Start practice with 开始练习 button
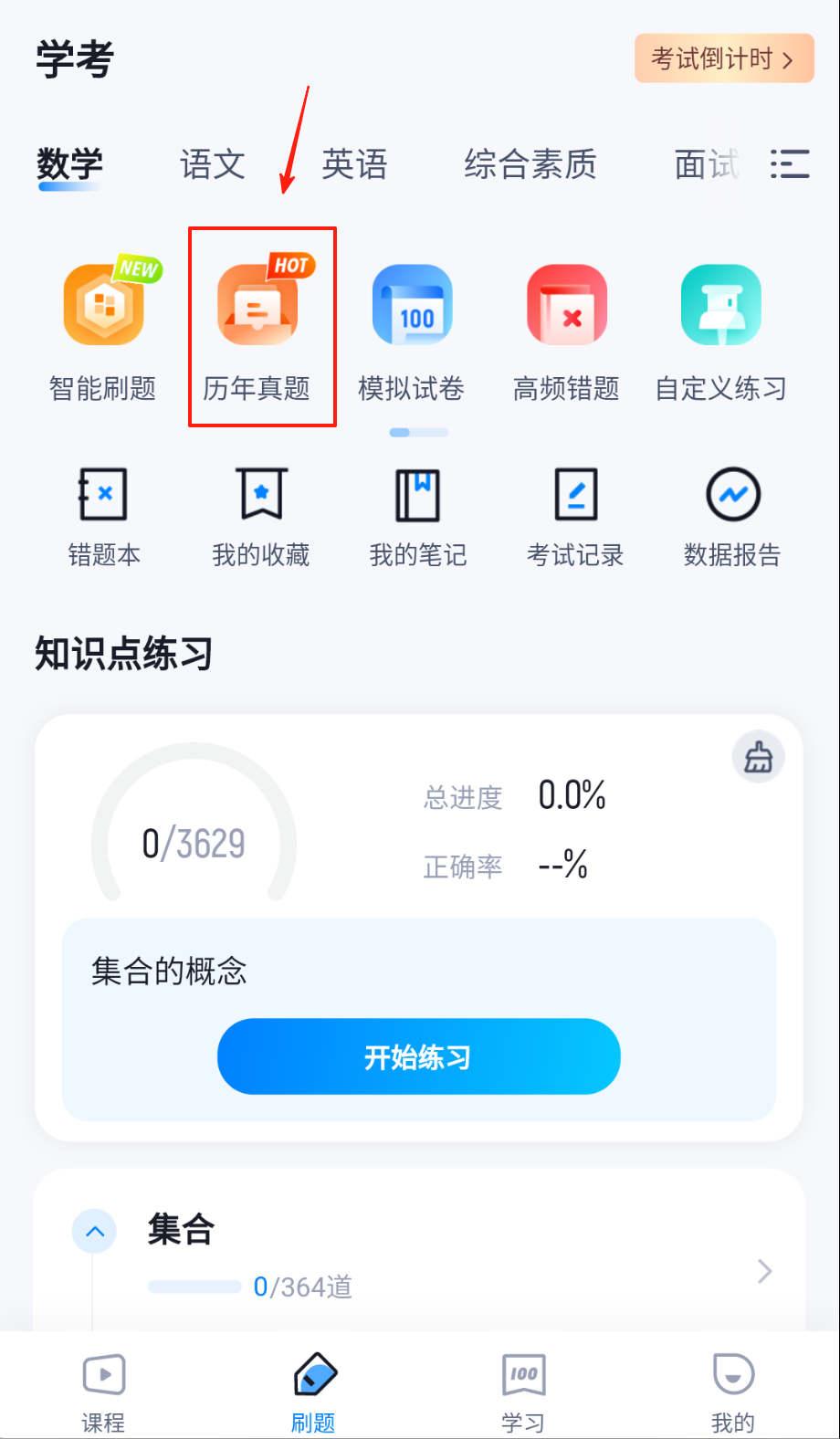This screenshot has width=840, height=1439. click(418, 1056)
